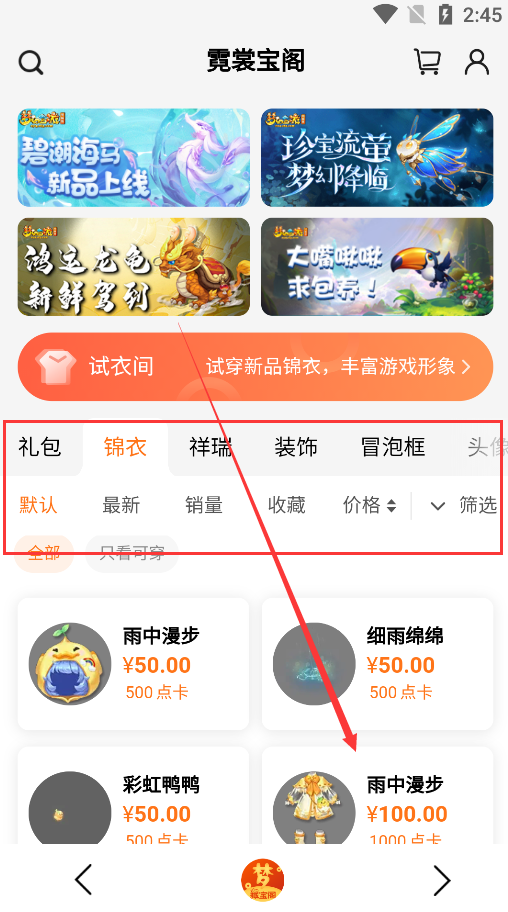Viewport: 508px width, 912px height.
Task: Open the 碧潮海马 新品上线 banner
Action: click(x=134, y=158)
